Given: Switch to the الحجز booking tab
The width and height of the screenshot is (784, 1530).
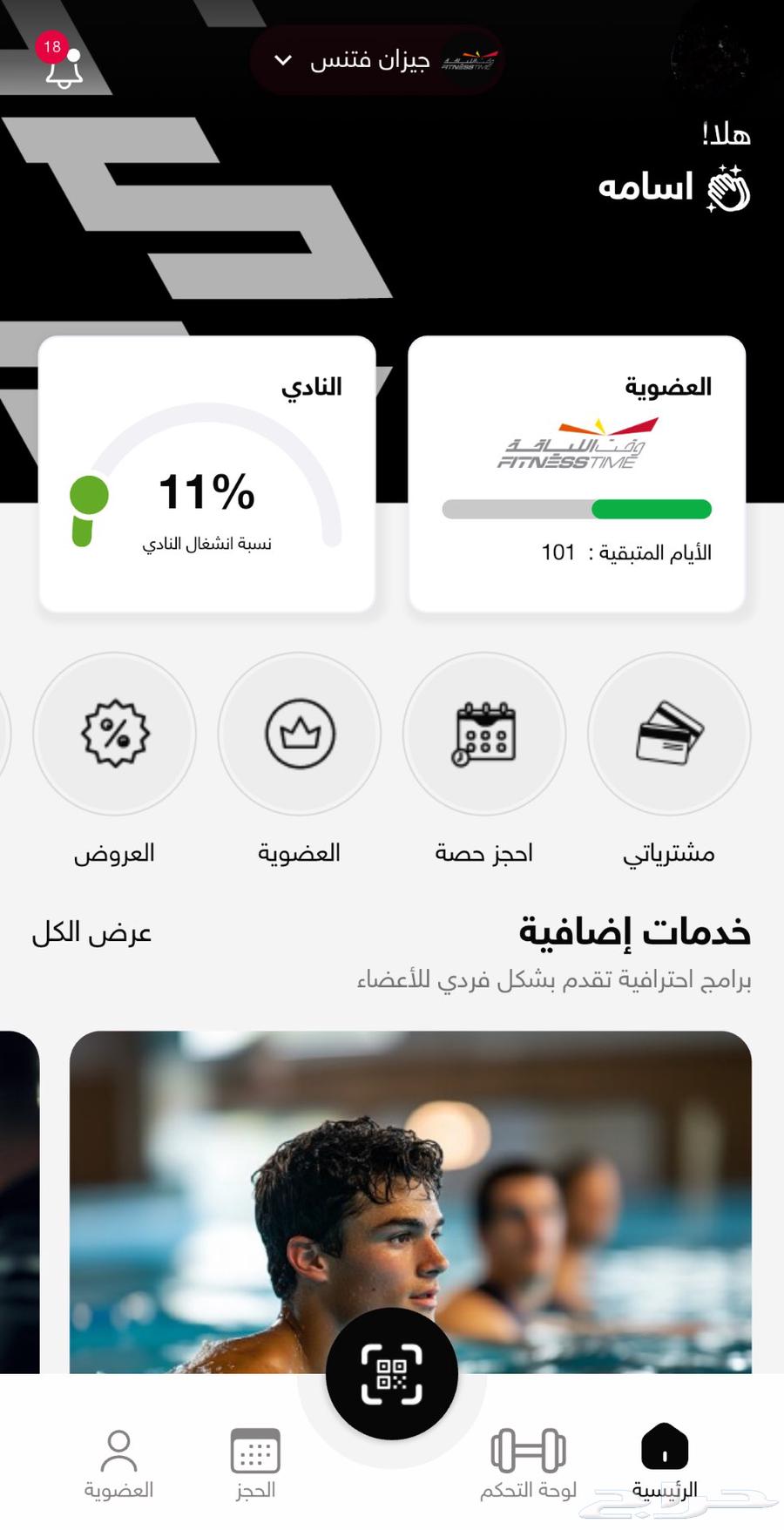Looking at the screenshot, I should coord(255,1460).
